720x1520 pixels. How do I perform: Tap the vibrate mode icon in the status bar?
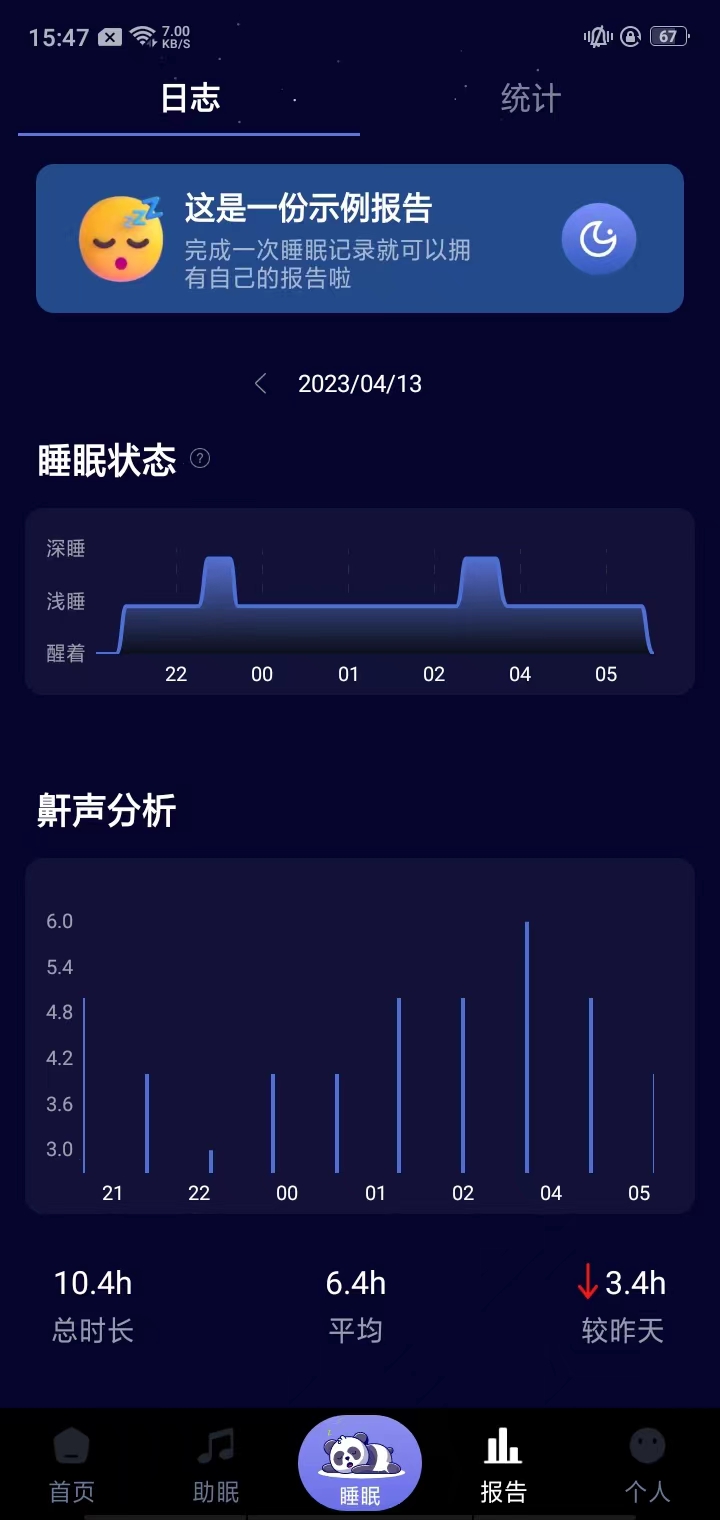coord(596,36)
